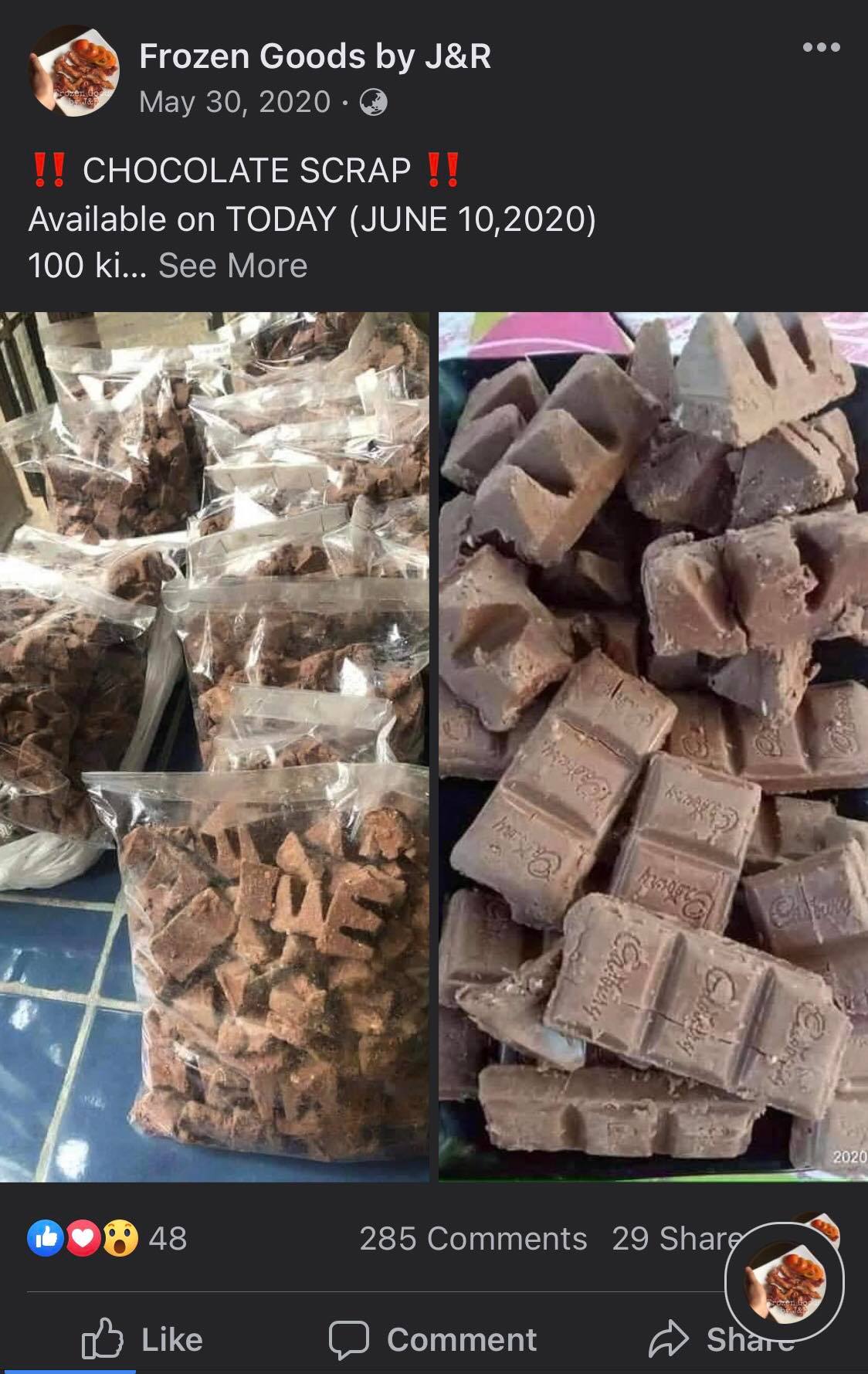The width and height of the screenshot is (868, 1374).
Task: Open the Frozen Goods by J&R page name
Action: tap(314, 56)
